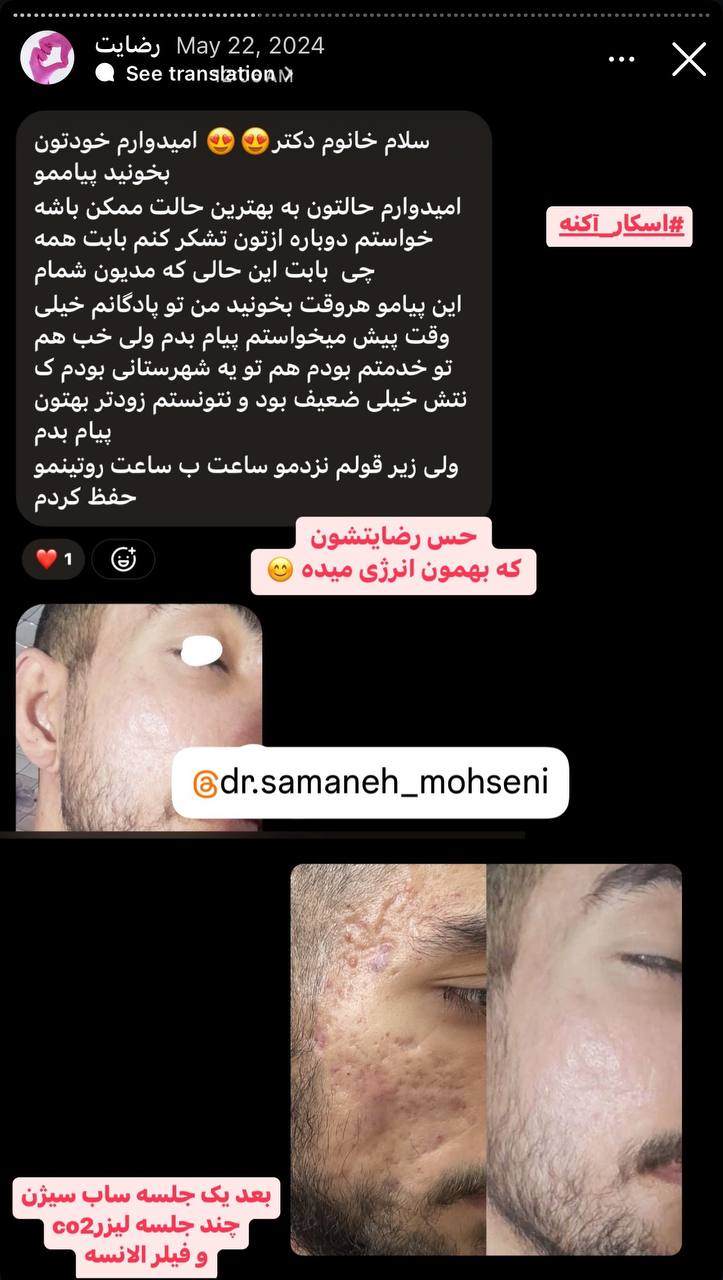
Task: Close the story viewer
Action: coord(689,59)
